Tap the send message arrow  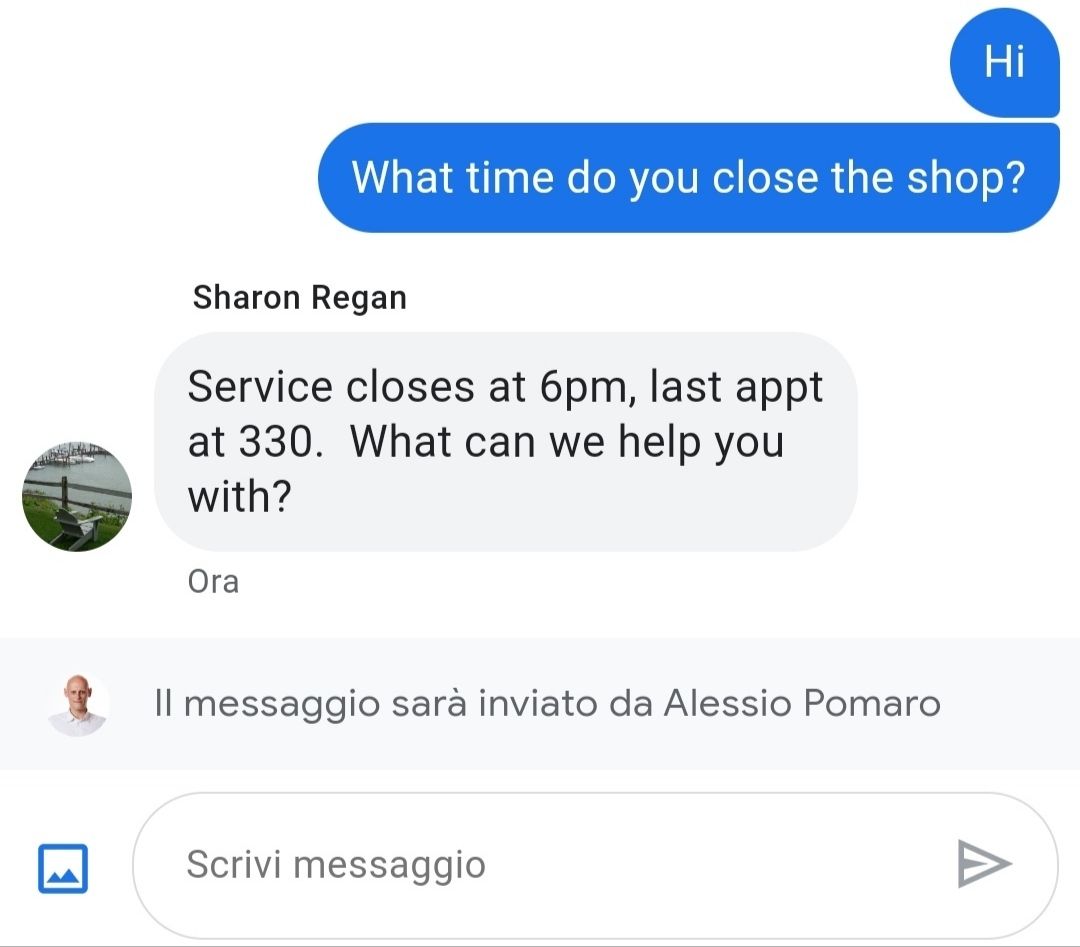point(984,864)
